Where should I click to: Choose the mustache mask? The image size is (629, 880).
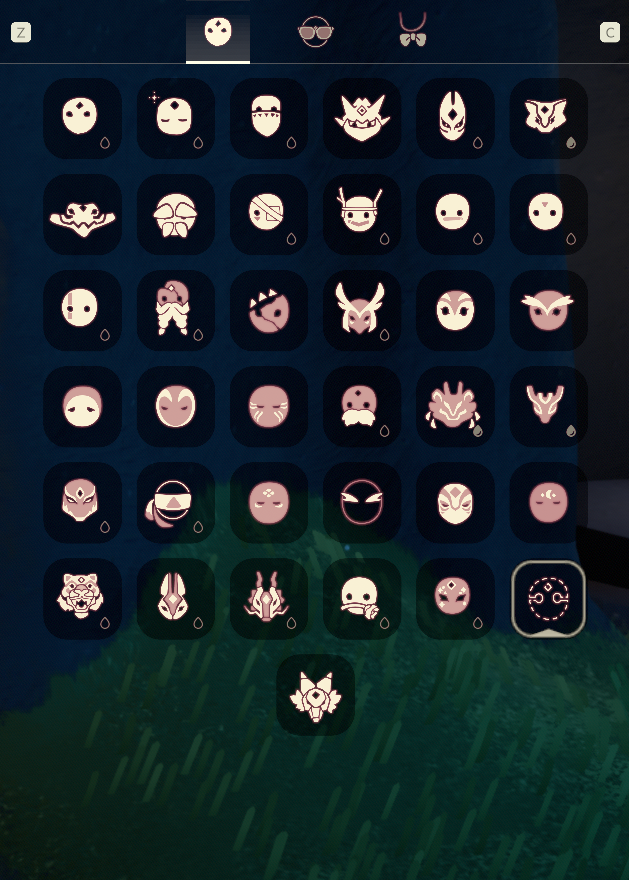(362, 406)
